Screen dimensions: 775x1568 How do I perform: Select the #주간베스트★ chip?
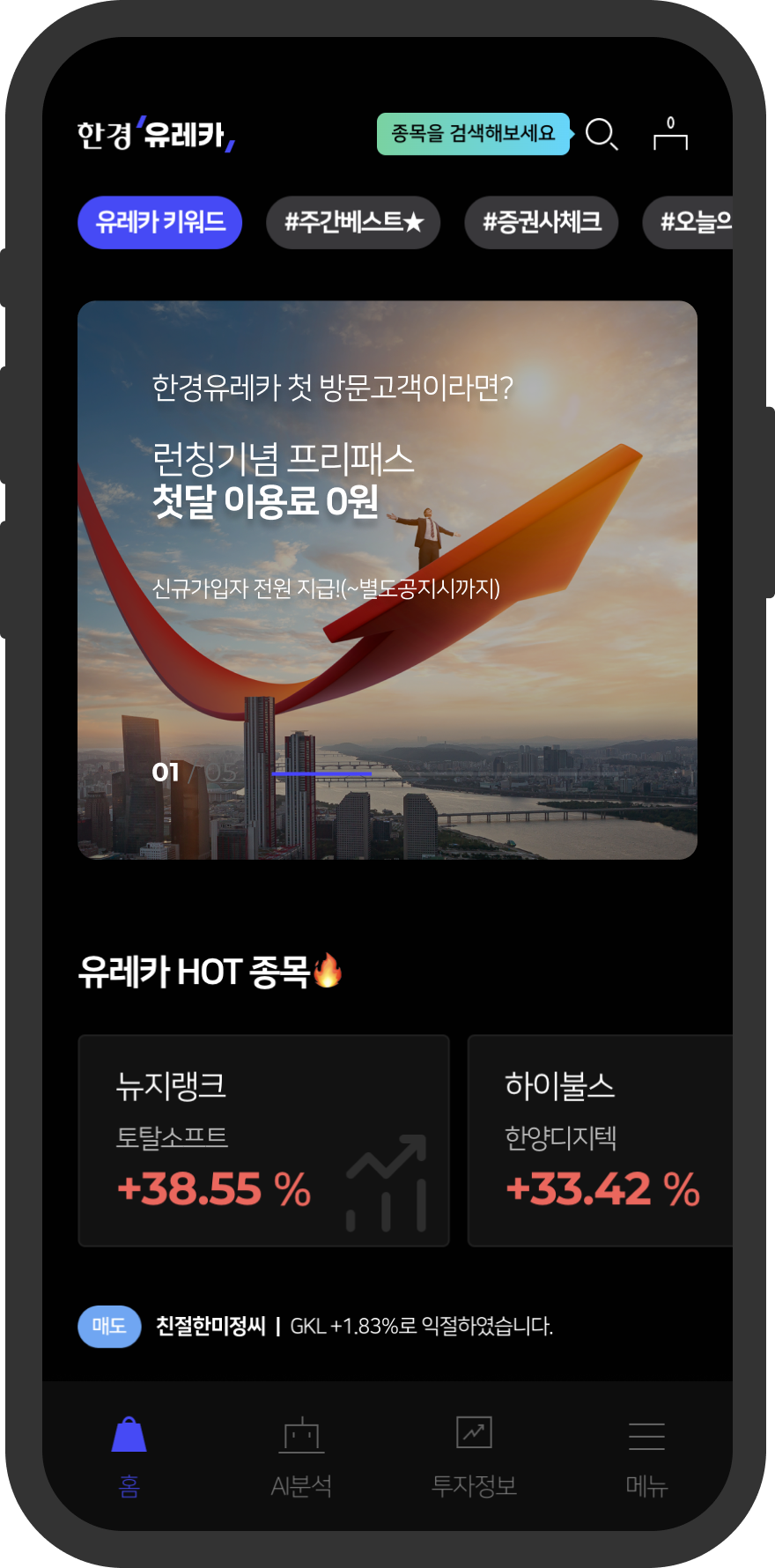click(x=353, y=222)
